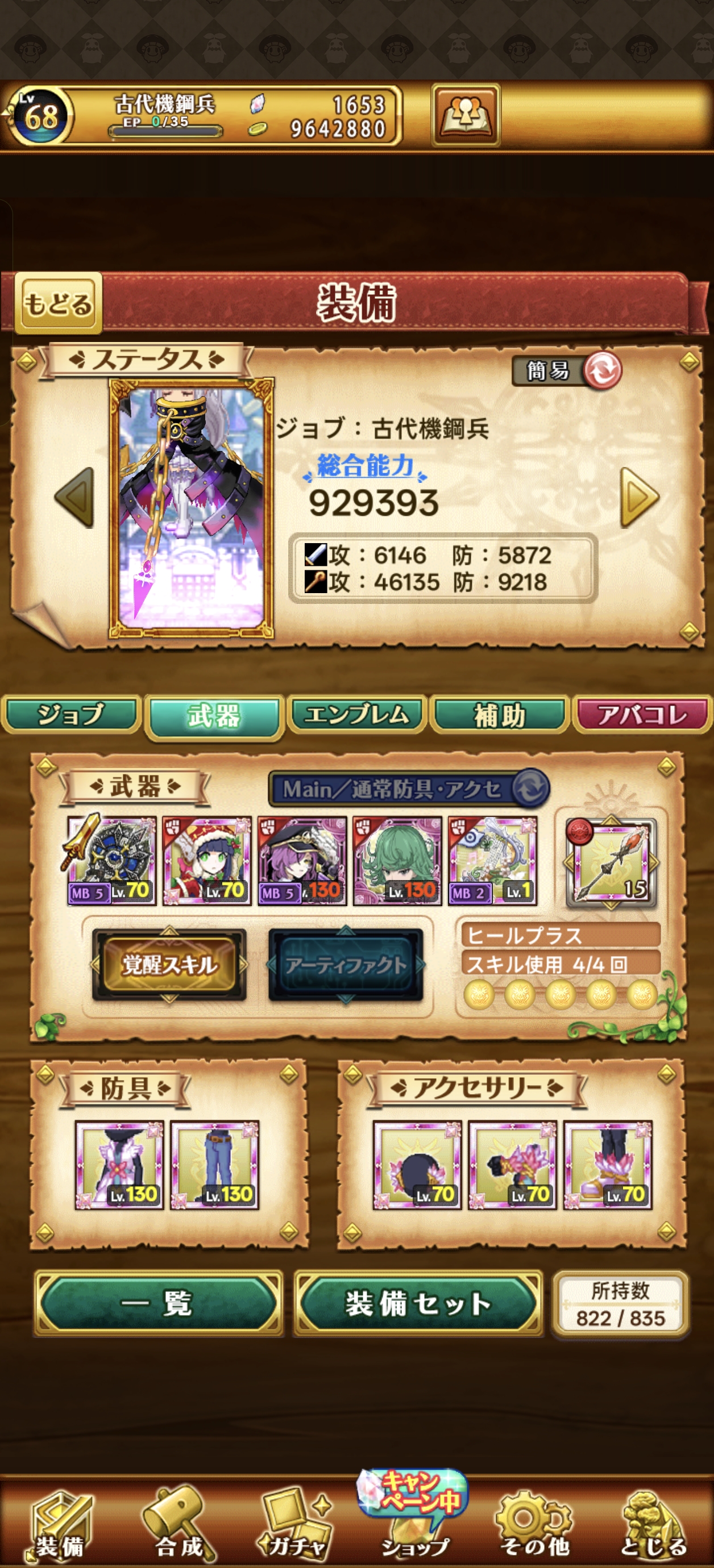Switch to the 補助 tab
The height and width of the screenshot is (1568, 714).
pyautogui.click(x=500, y=715)
